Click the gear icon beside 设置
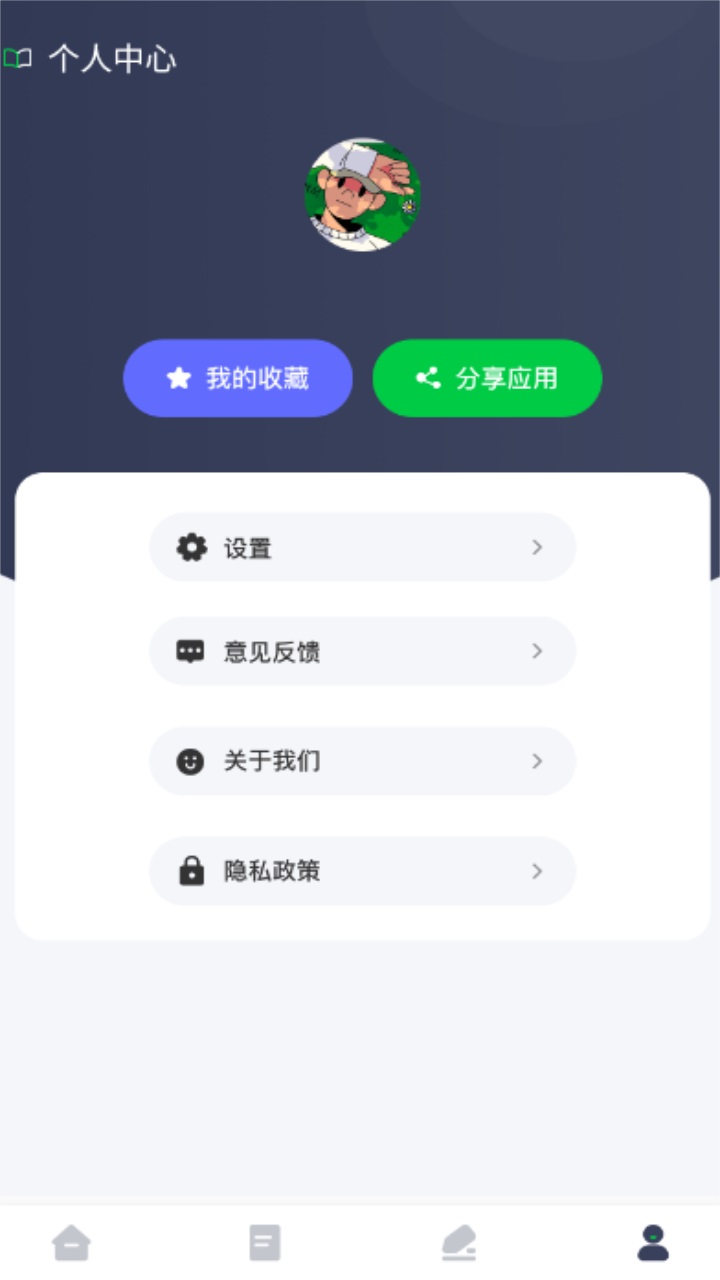The width and height of the screenshot is (720, 1280). coord(191,547)
